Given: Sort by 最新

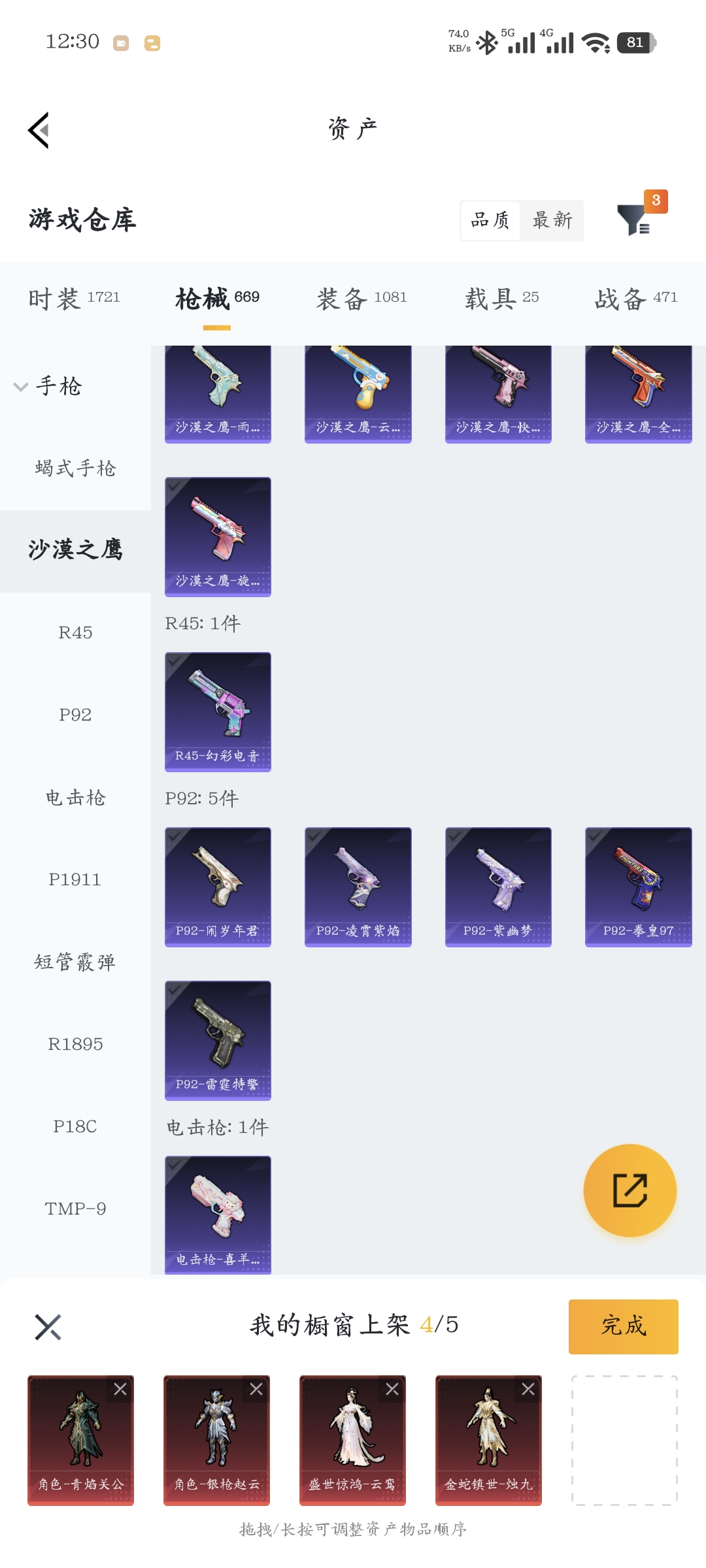Looking at the screenshot, I should click(552, 220).
